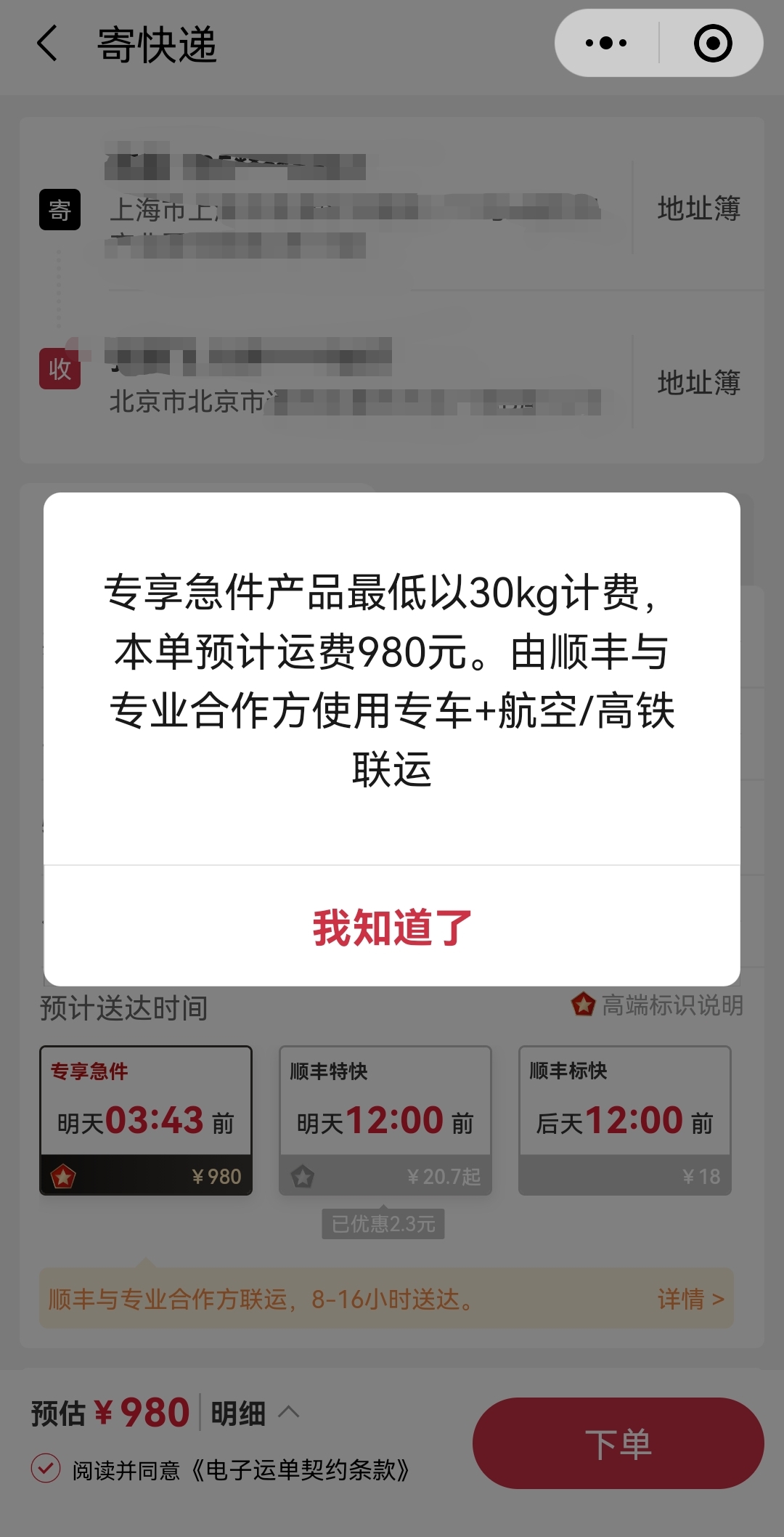Go back from 寄快递 page
784x1537 pixels.
click(48, 44)
